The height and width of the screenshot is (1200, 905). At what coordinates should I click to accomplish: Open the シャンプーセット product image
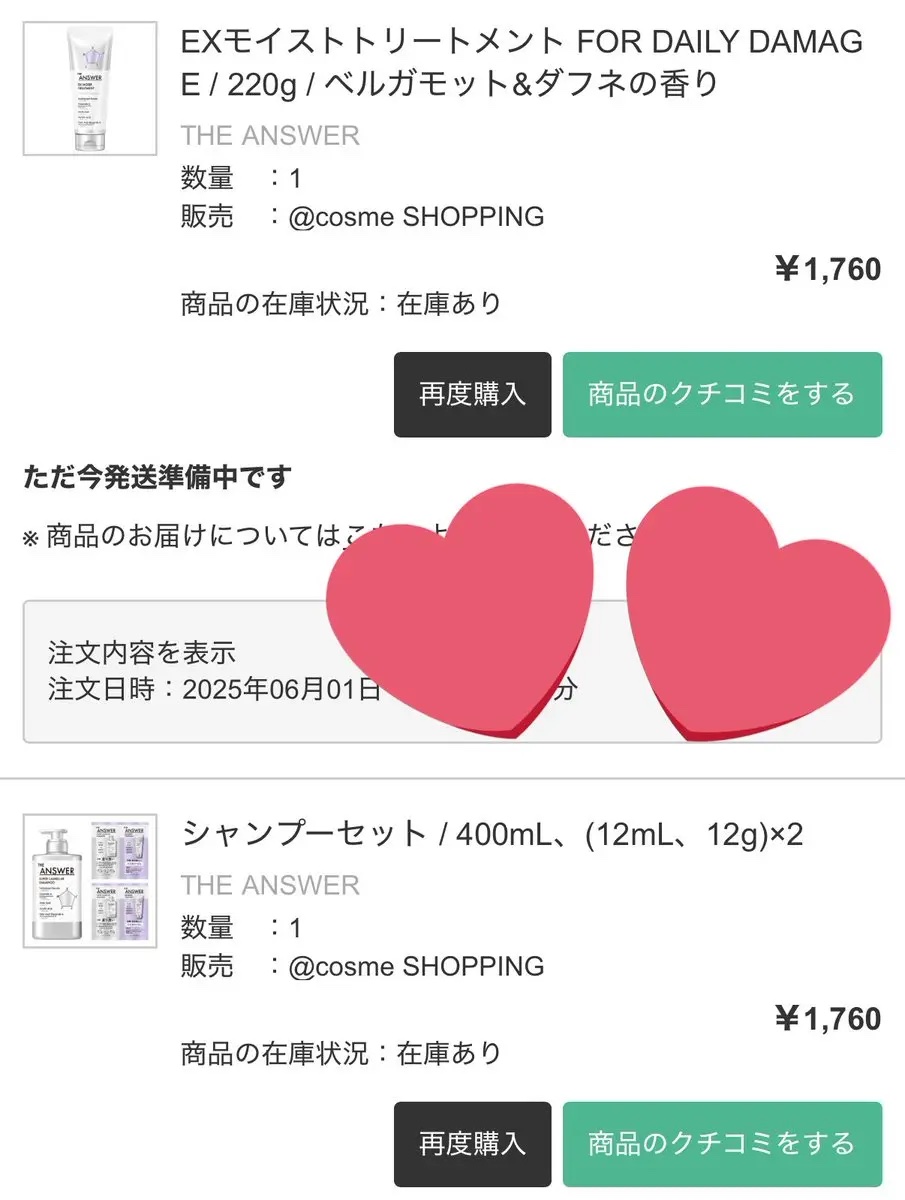(90, 880)
